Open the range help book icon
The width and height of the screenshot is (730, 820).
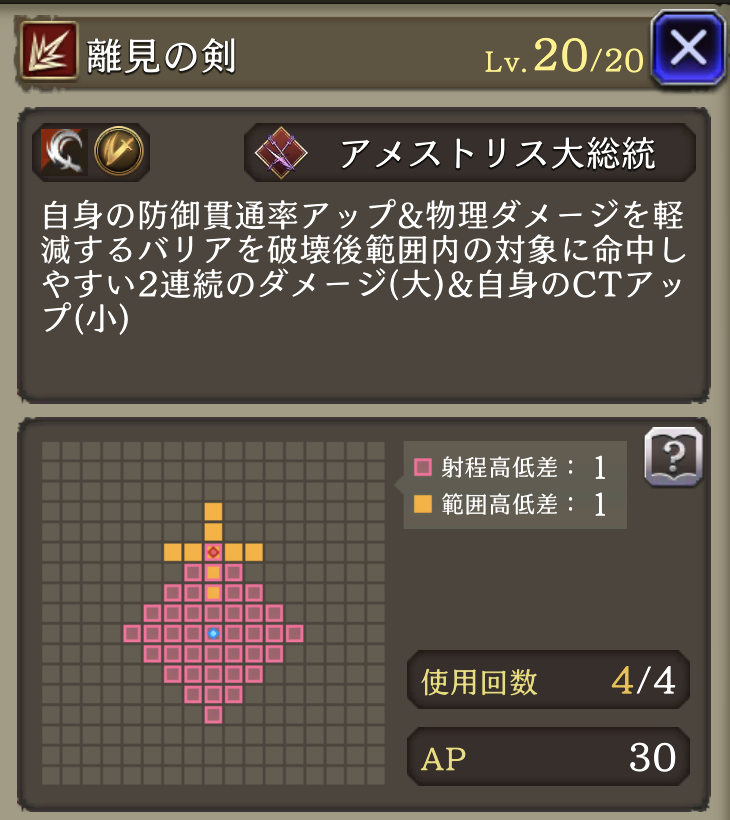(x=673, y=457)
